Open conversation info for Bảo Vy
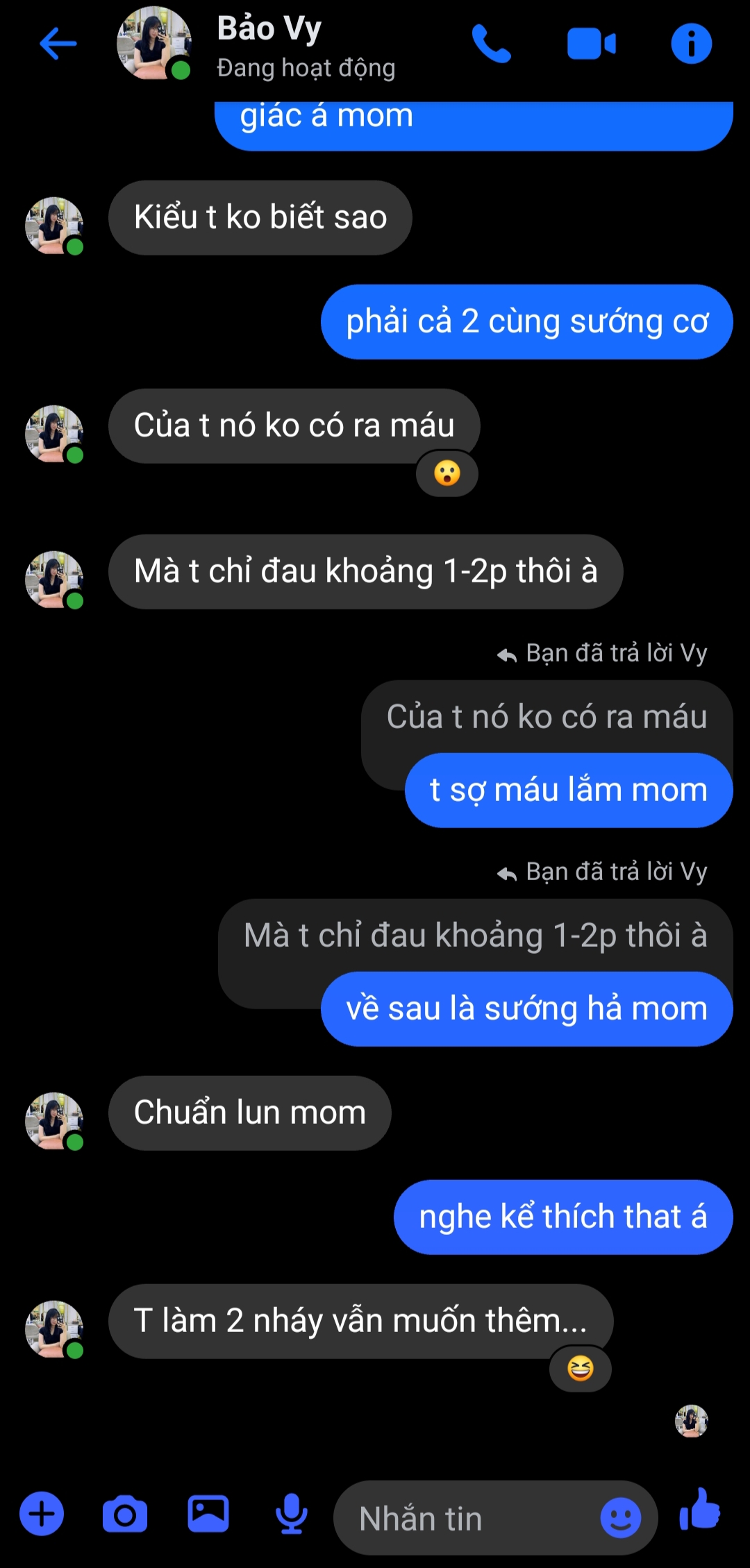750x1568 pixels. [691, 44]
